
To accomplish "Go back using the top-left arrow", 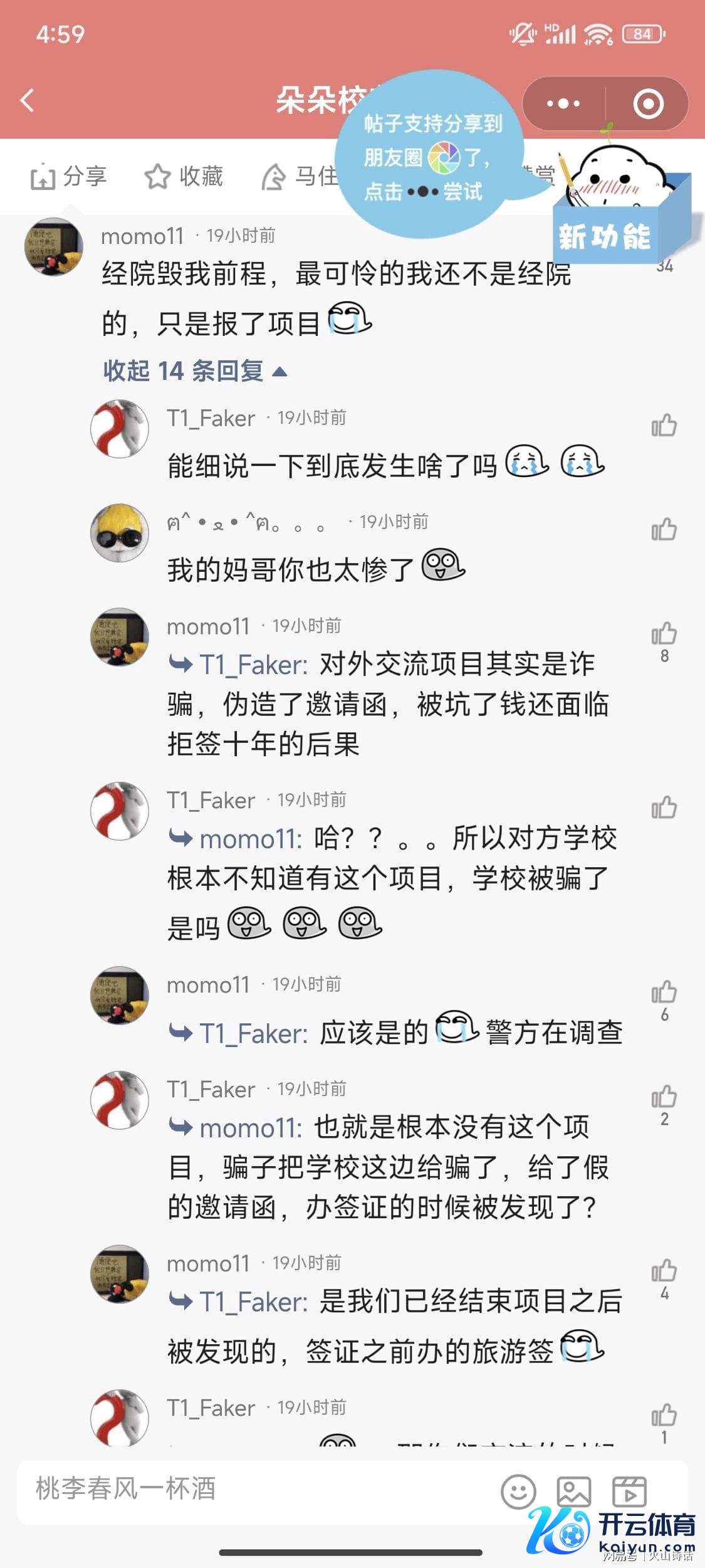I will click(x=28, y=100).
